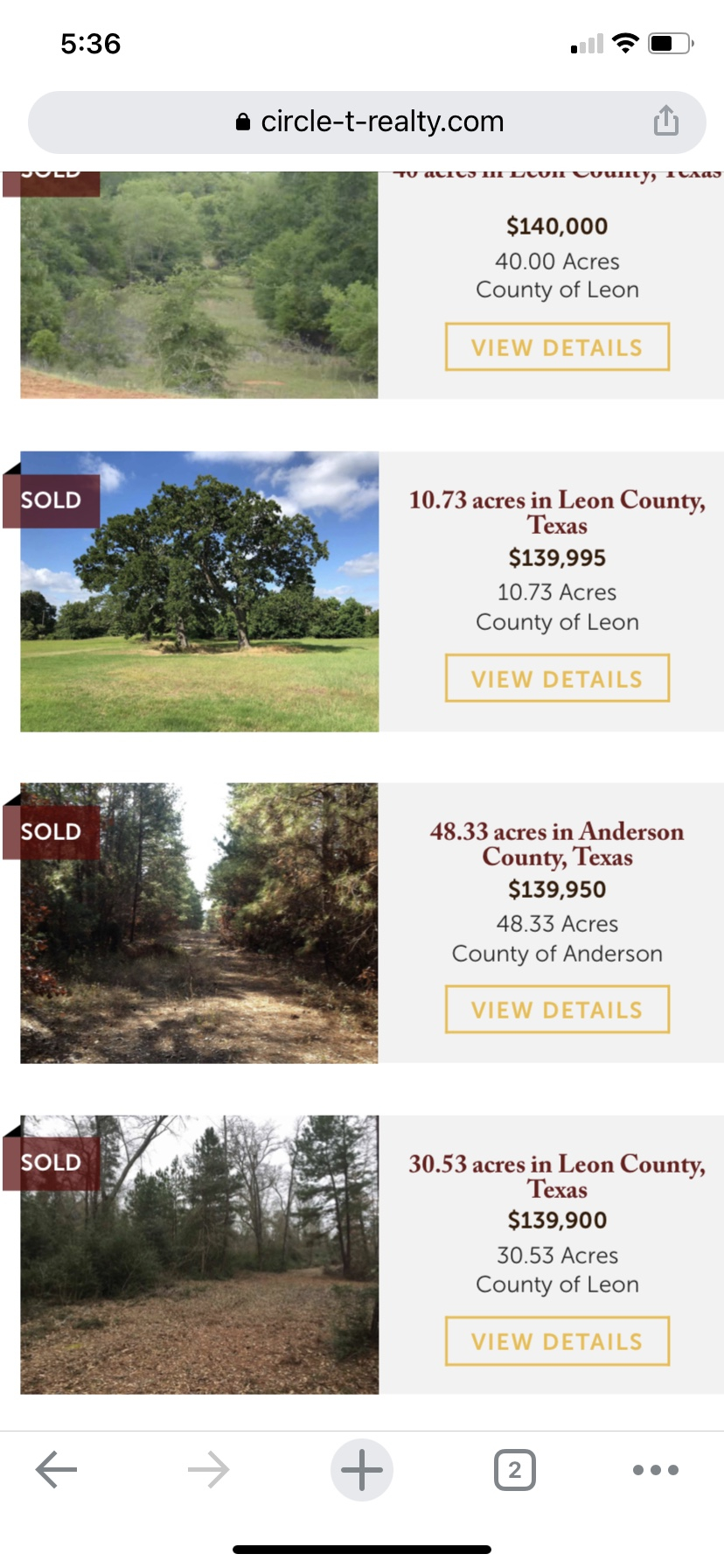
Task: Share this page from the address bar
Action: pos(665,121)
